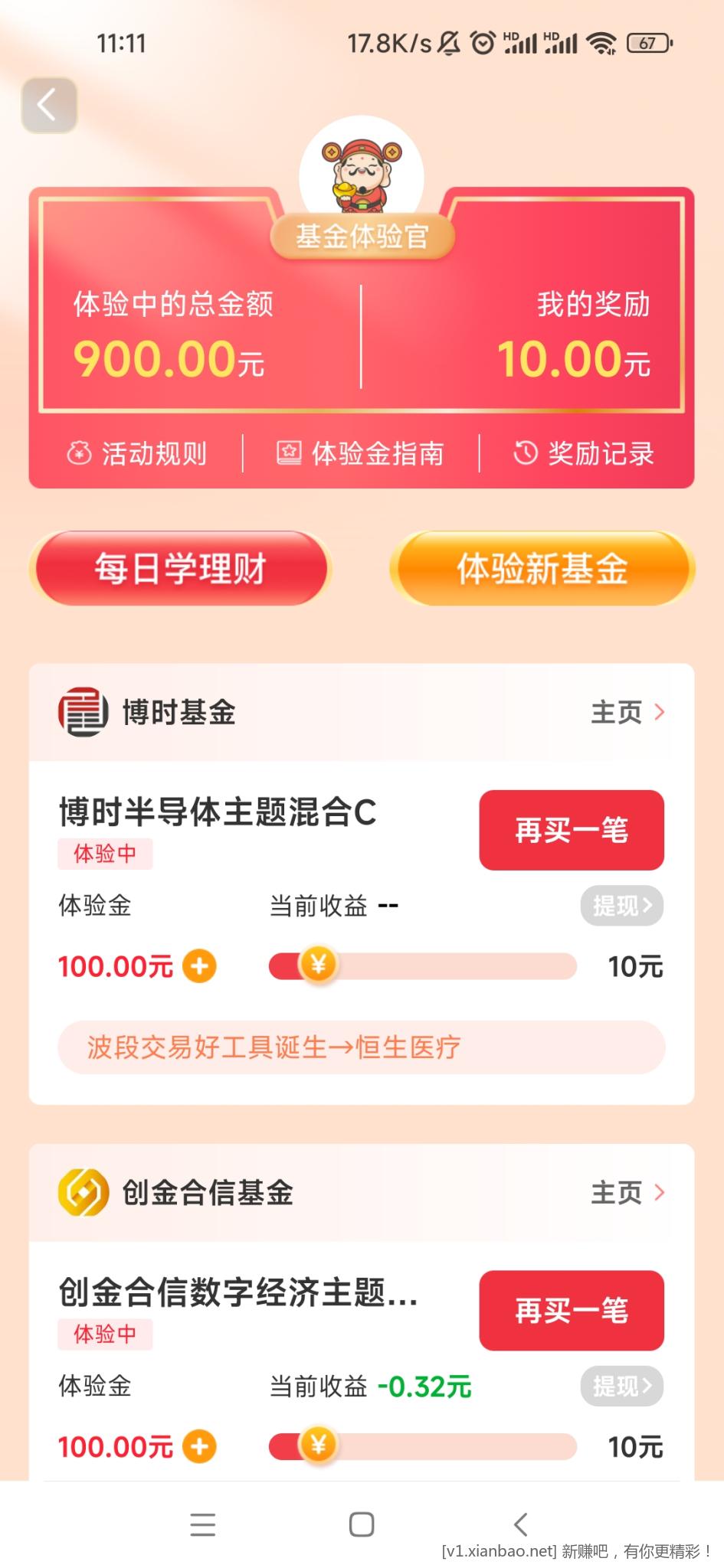Tap 再买一笔 for 创金合信数字经济主题
Image resolution: width=724 pixels, height=1568 pixels.
coord(572,1311)
